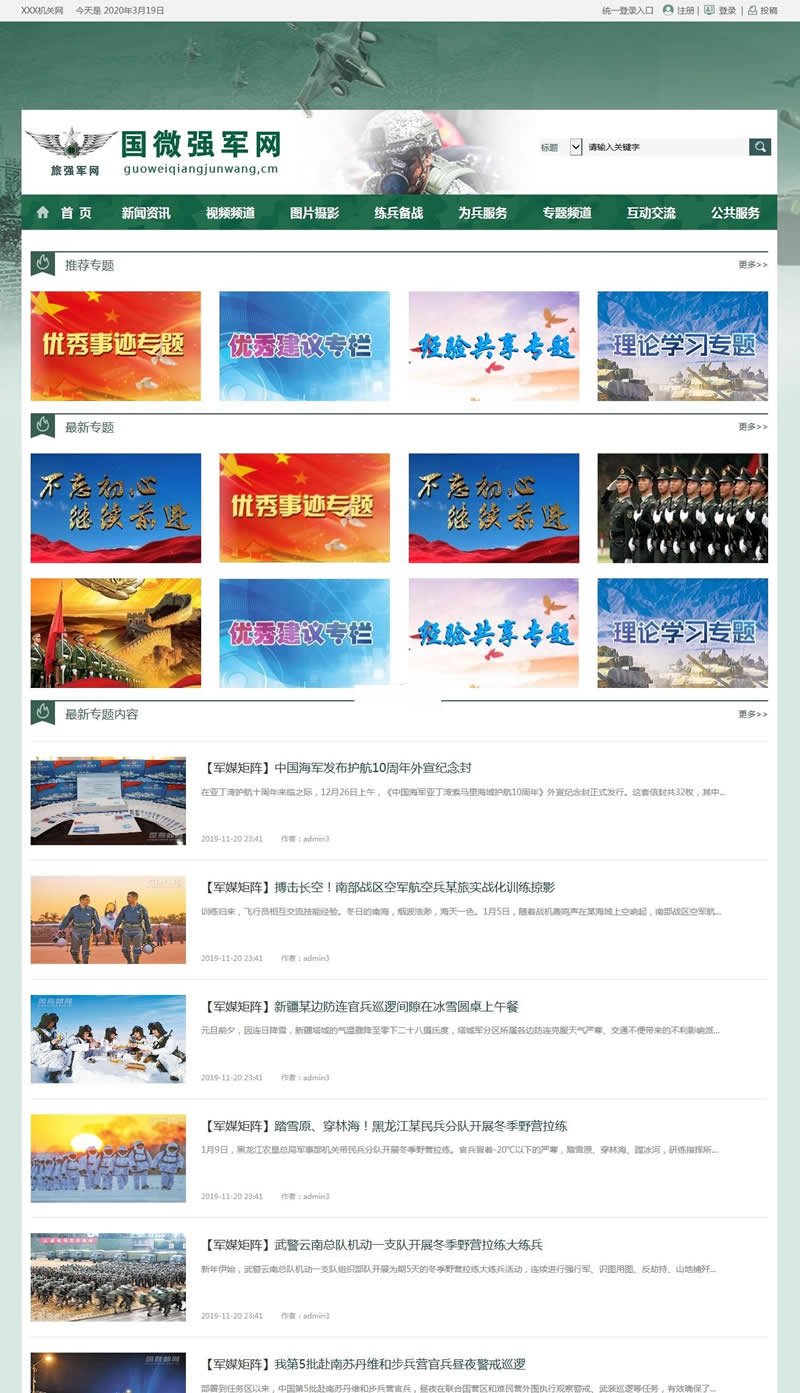800x1393 pixels.
Task: Open 理论学习专题 card in 推荐专题
Action: (x=682, y=346)
